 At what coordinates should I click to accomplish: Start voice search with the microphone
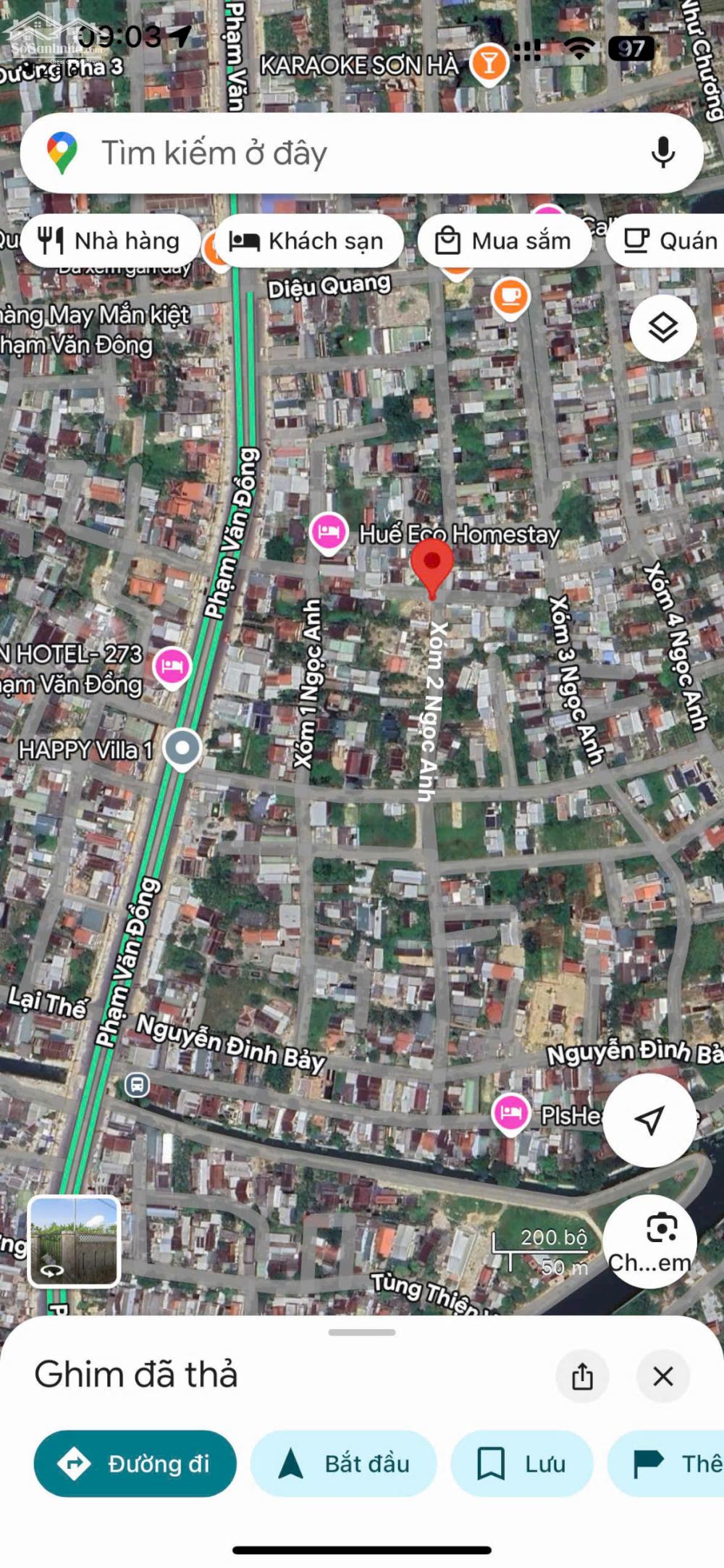click(x=662, y=153)
